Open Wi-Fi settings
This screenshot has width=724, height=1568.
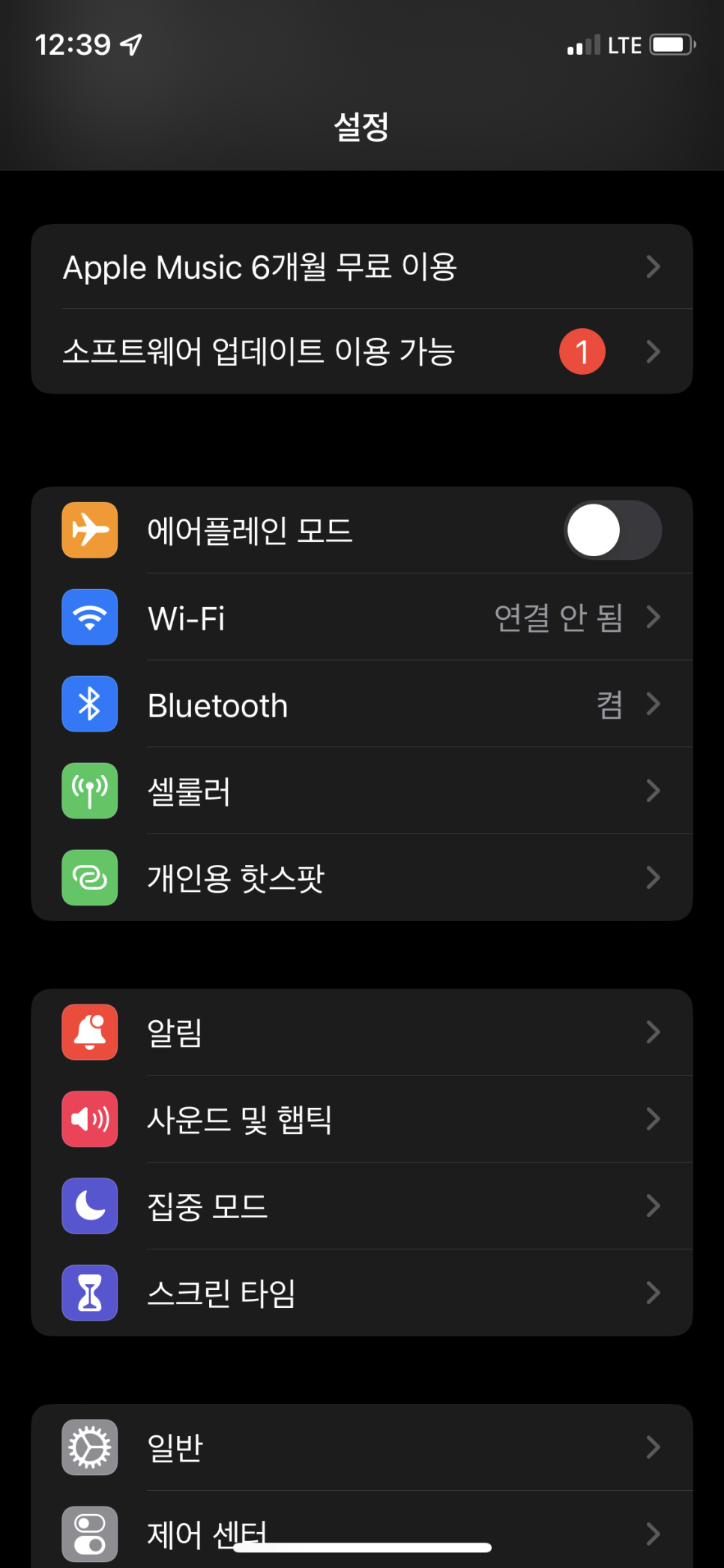click(361, 618)
